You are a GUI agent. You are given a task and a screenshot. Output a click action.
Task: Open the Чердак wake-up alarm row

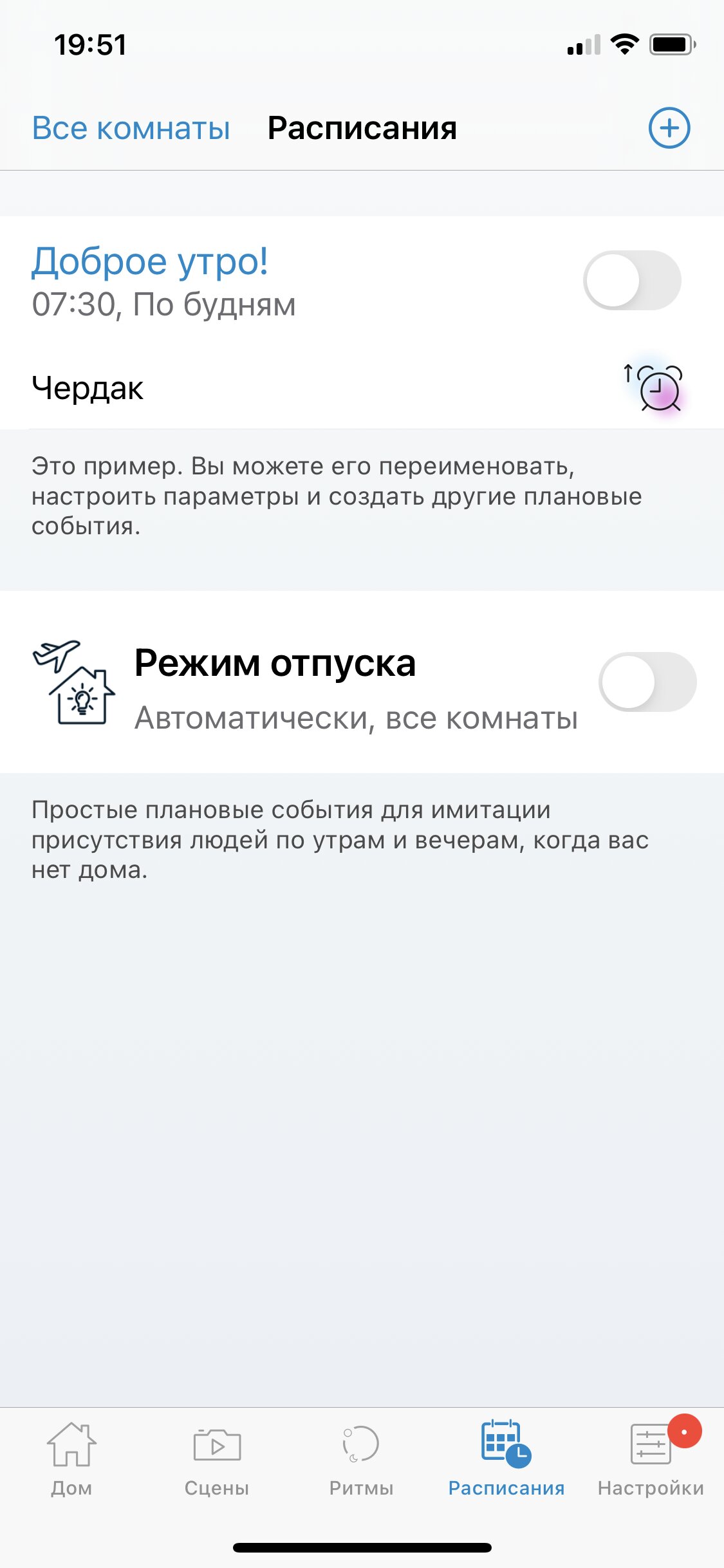coord(362,388)
